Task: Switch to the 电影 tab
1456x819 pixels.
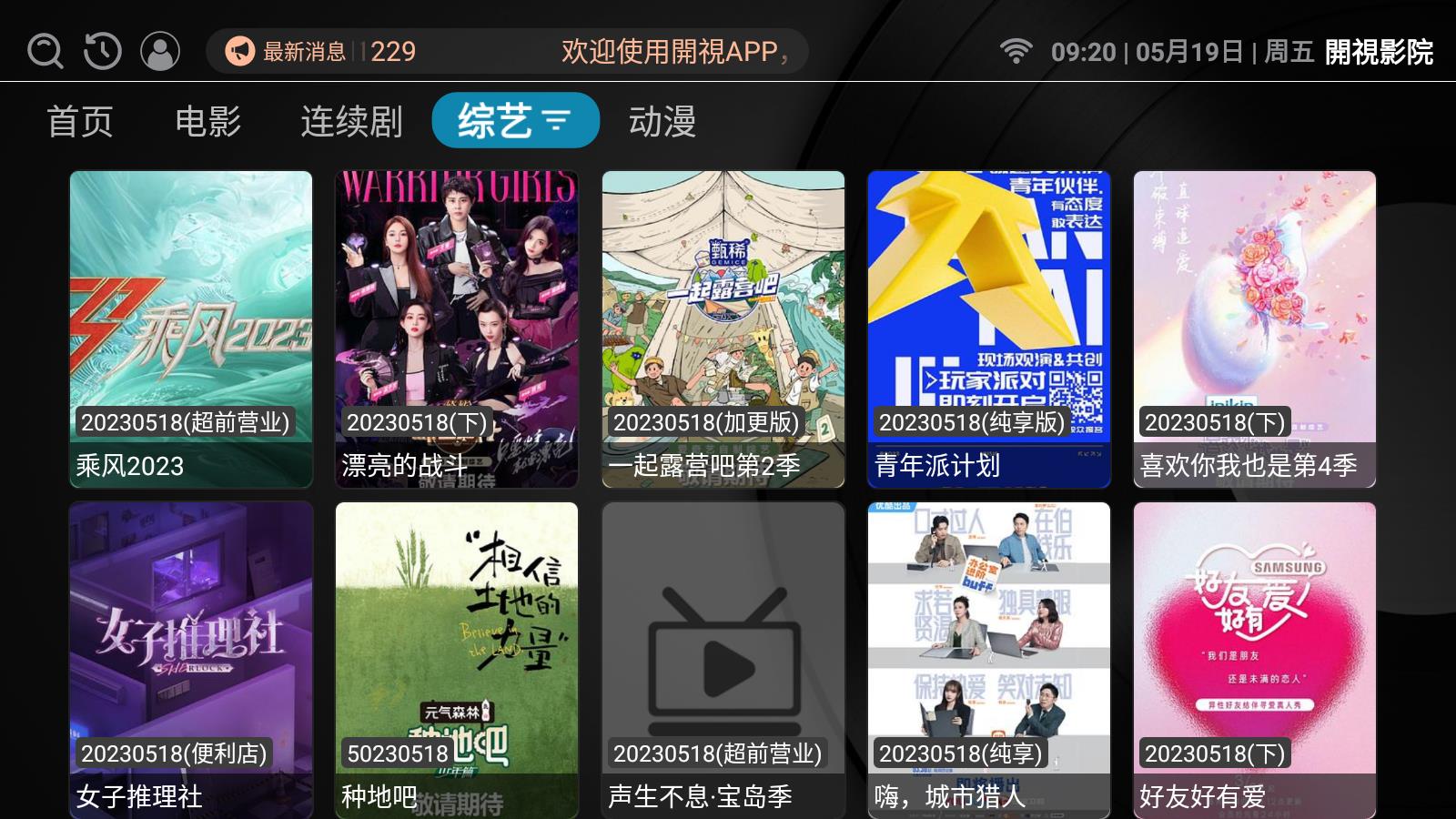Action: 207,121
